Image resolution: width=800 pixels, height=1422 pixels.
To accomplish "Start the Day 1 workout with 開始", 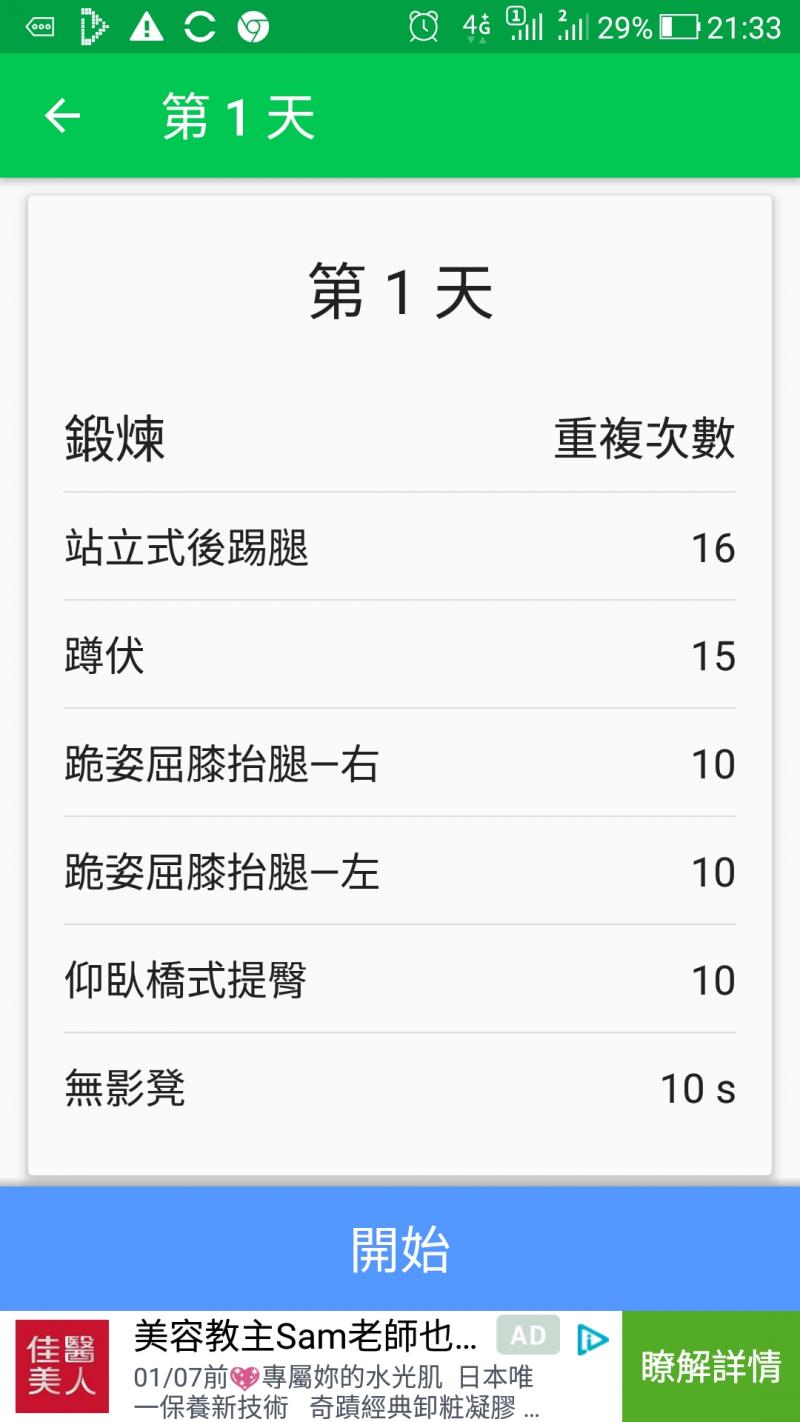I will point(400,1249).
